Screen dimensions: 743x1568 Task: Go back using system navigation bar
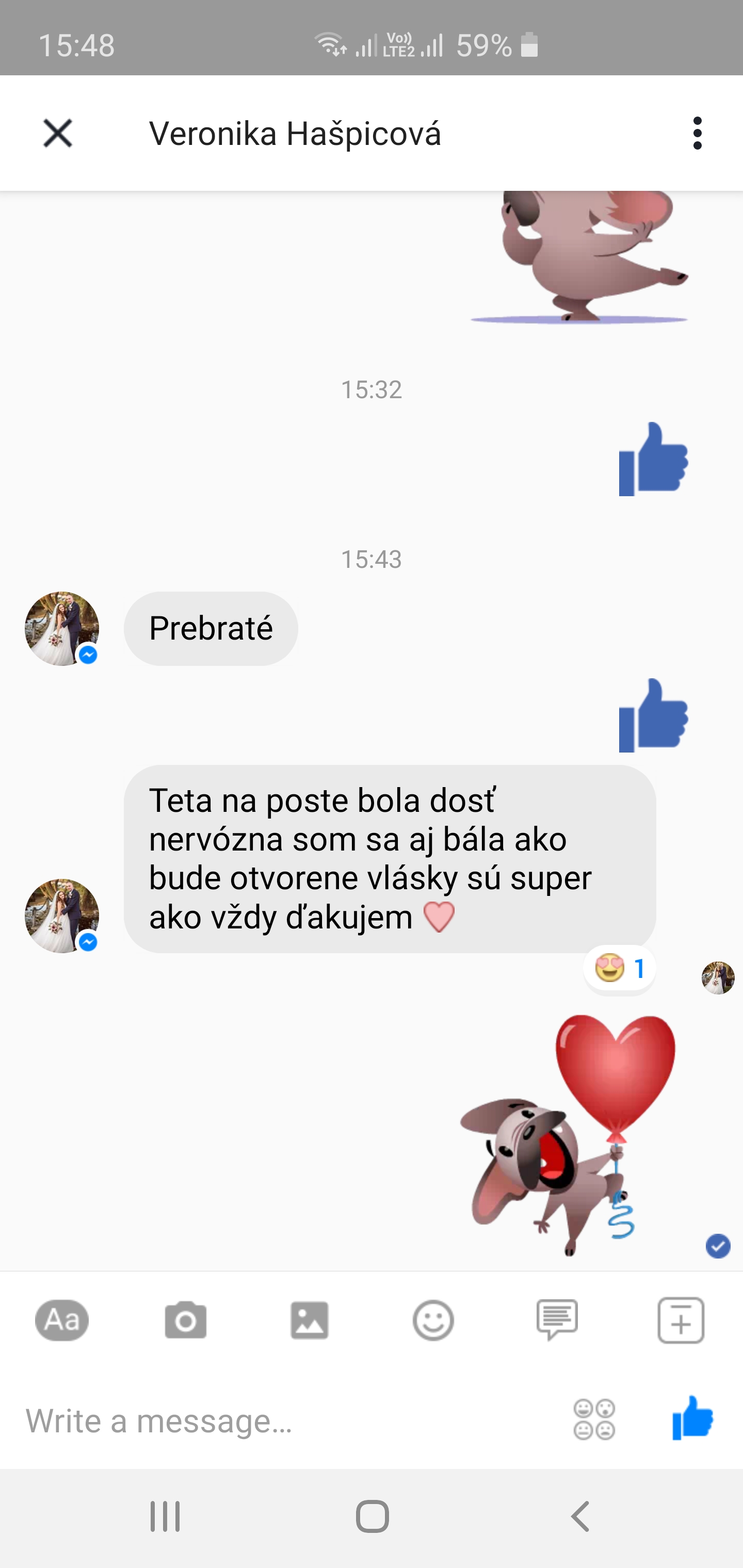click(x=580, y=1516)
